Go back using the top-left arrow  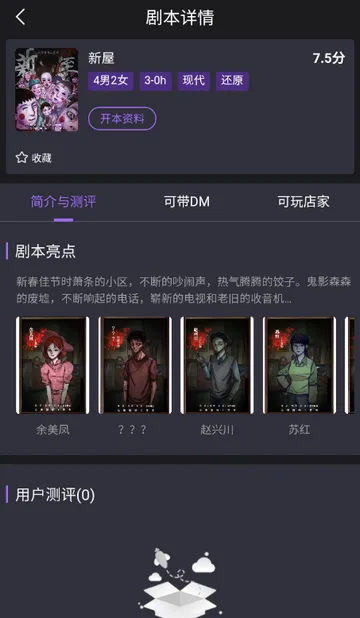click(x=21, y=17)
